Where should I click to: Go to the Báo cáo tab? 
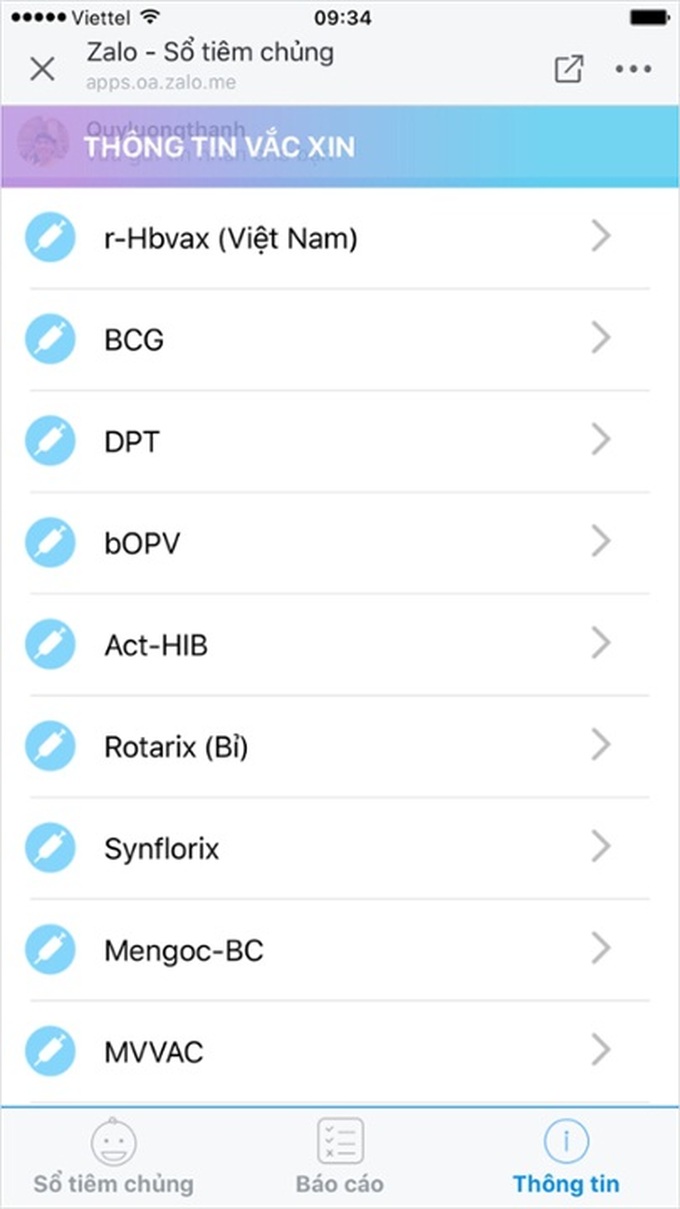340,1156
